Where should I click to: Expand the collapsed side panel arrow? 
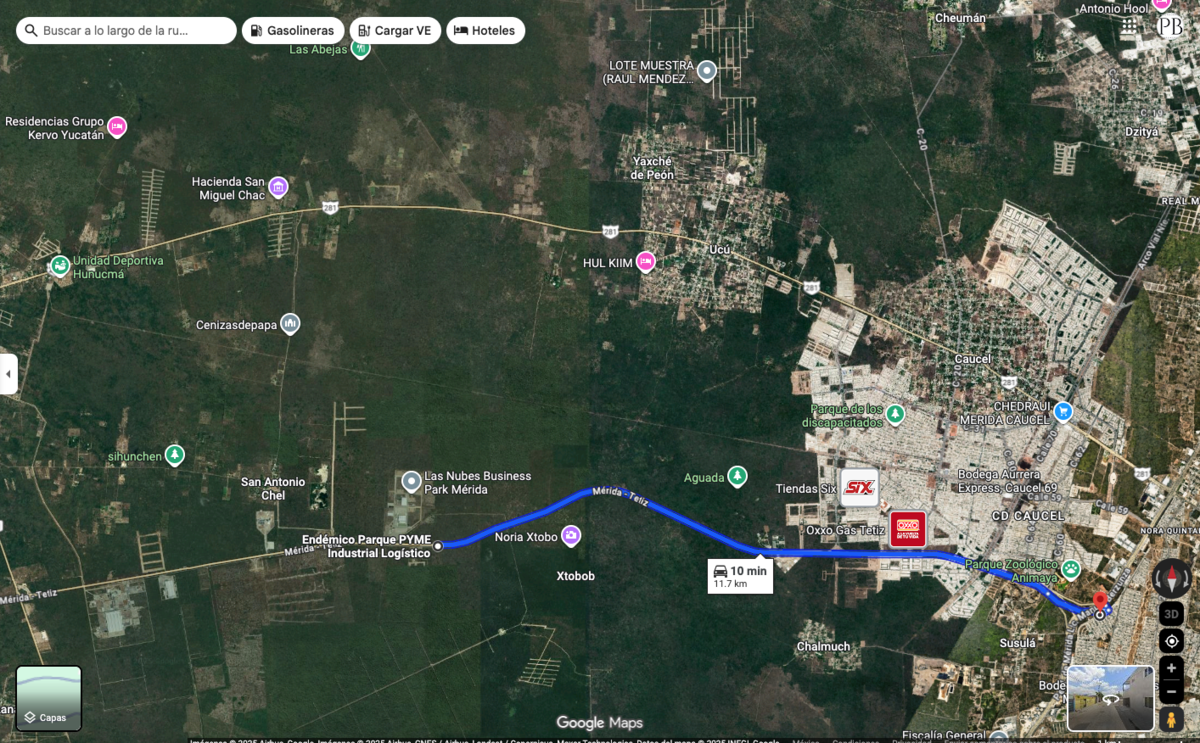tap(8, 374)
